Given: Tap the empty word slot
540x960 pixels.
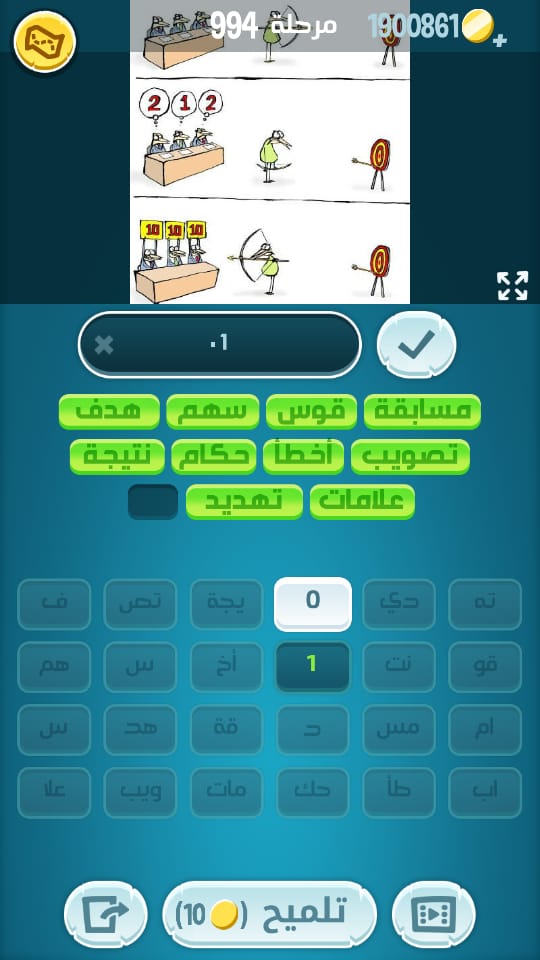Looking at the screenshot, I should click(x=153, y=501).
